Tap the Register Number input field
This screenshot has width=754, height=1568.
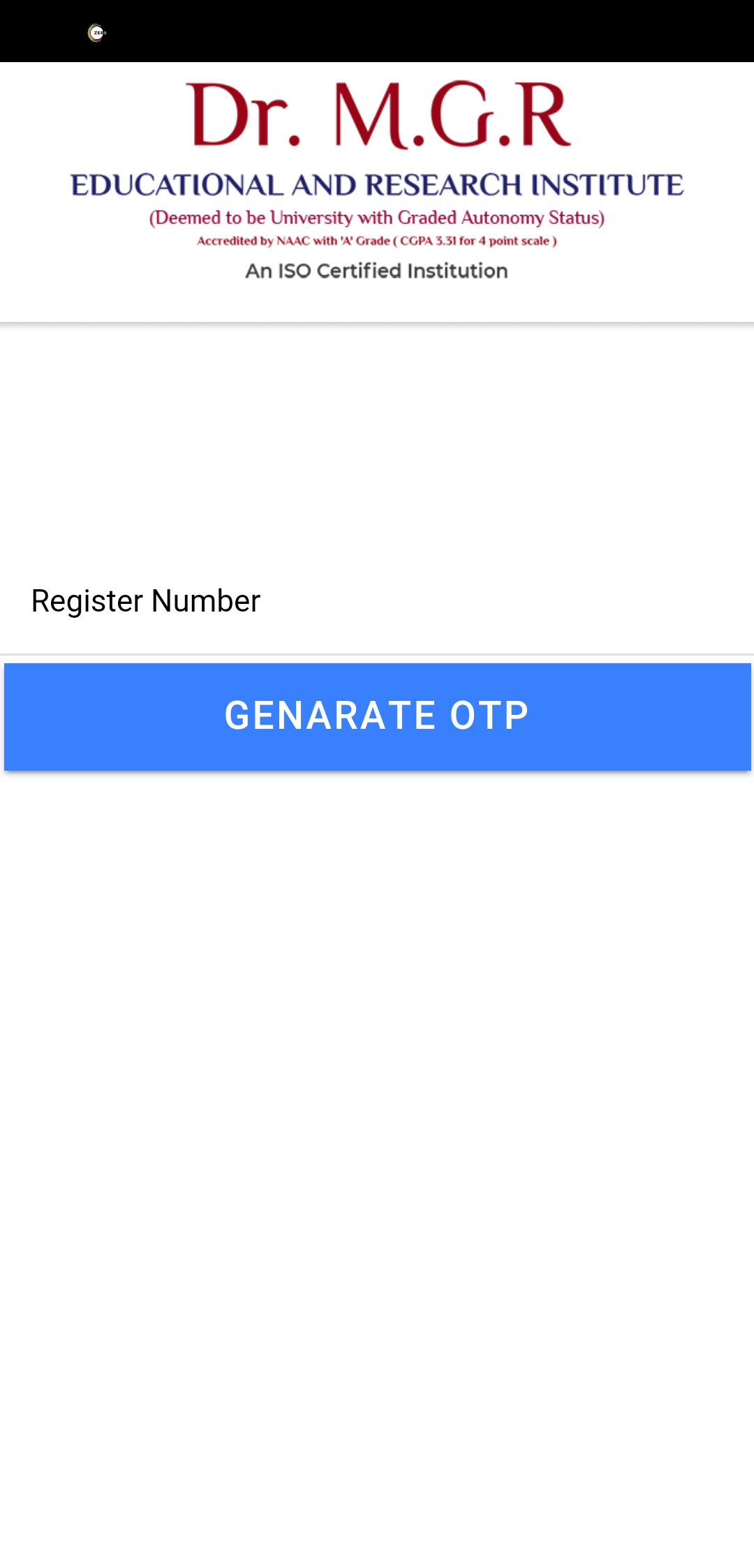[377, 602]
